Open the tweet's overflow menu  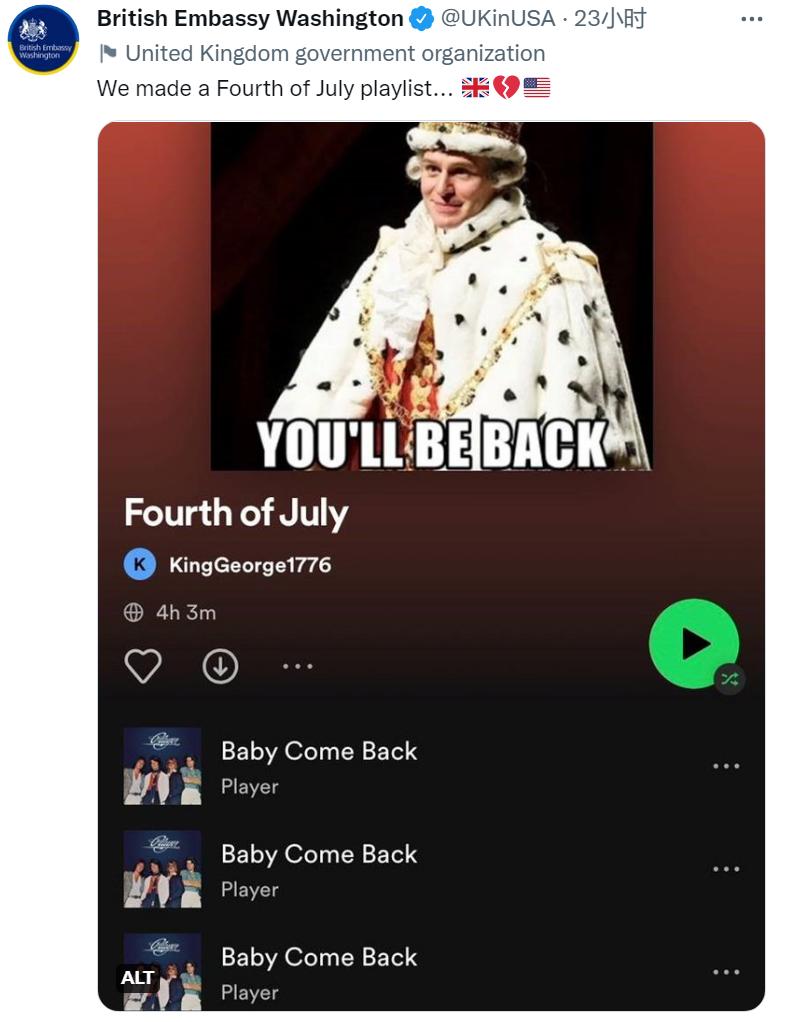tap(750, 19)
